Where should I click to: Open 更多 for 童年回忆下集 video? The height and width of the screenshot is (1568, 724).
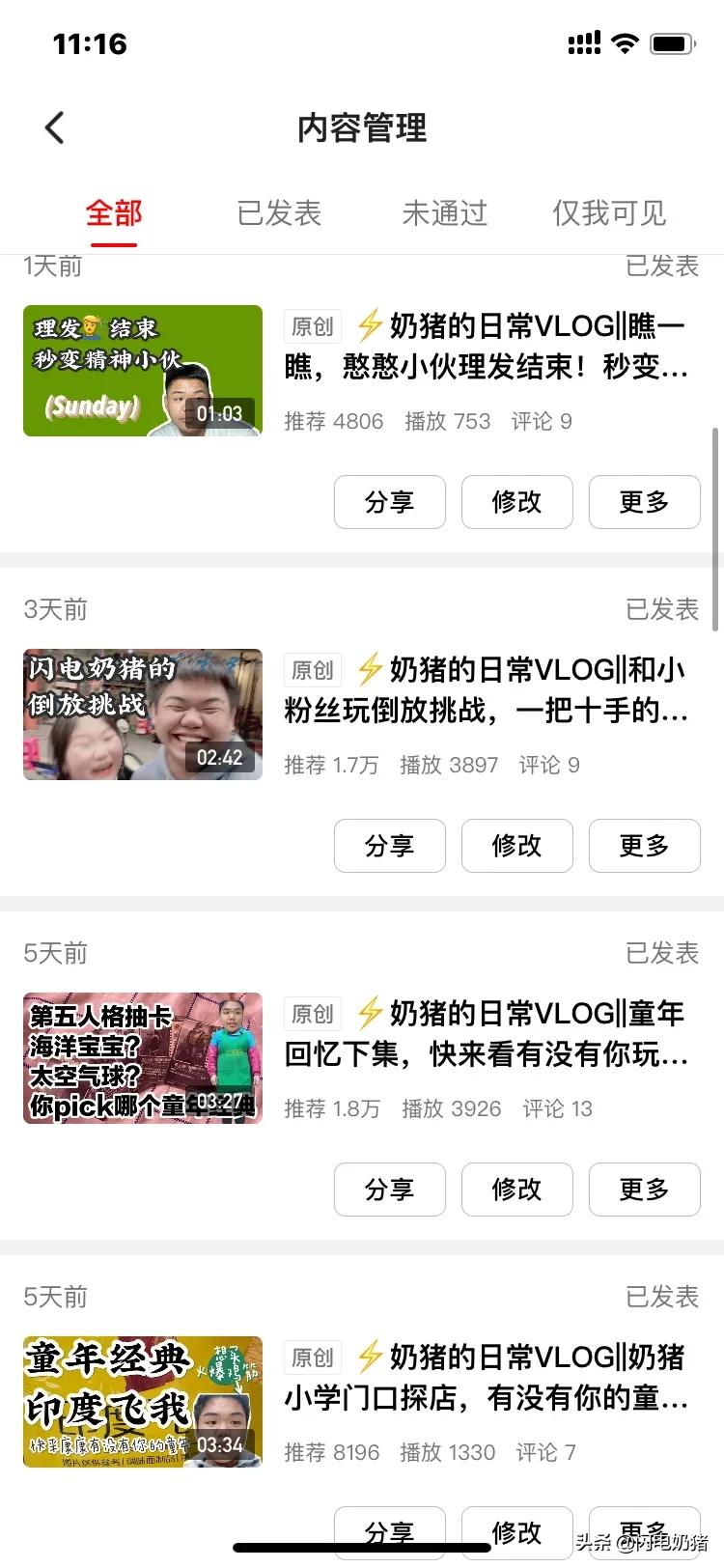tap(644, 1190)
